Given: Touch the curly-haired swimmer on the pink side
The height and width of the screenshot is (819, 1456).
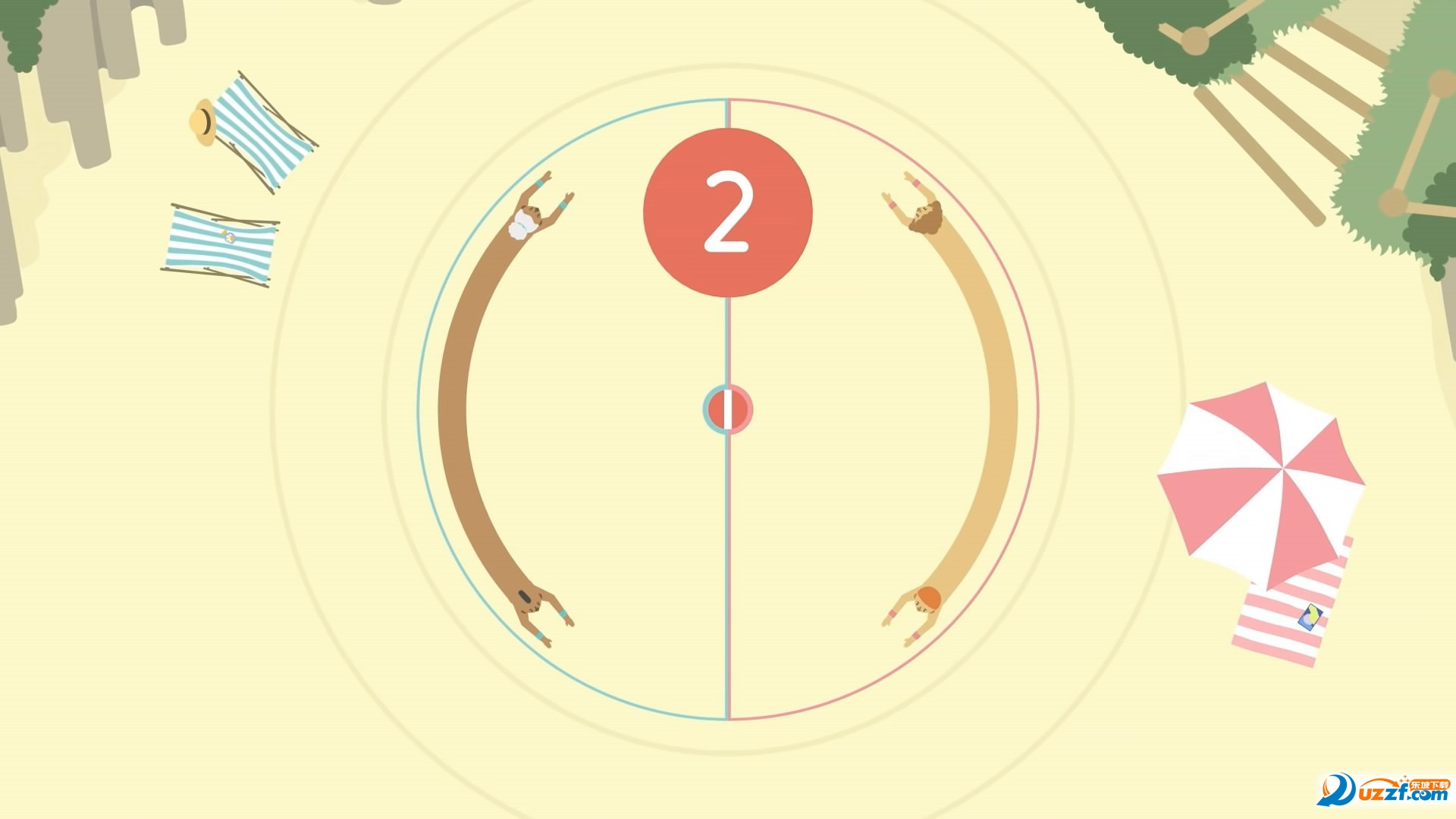Looking at the screenshot, I should tap(927, 218).
